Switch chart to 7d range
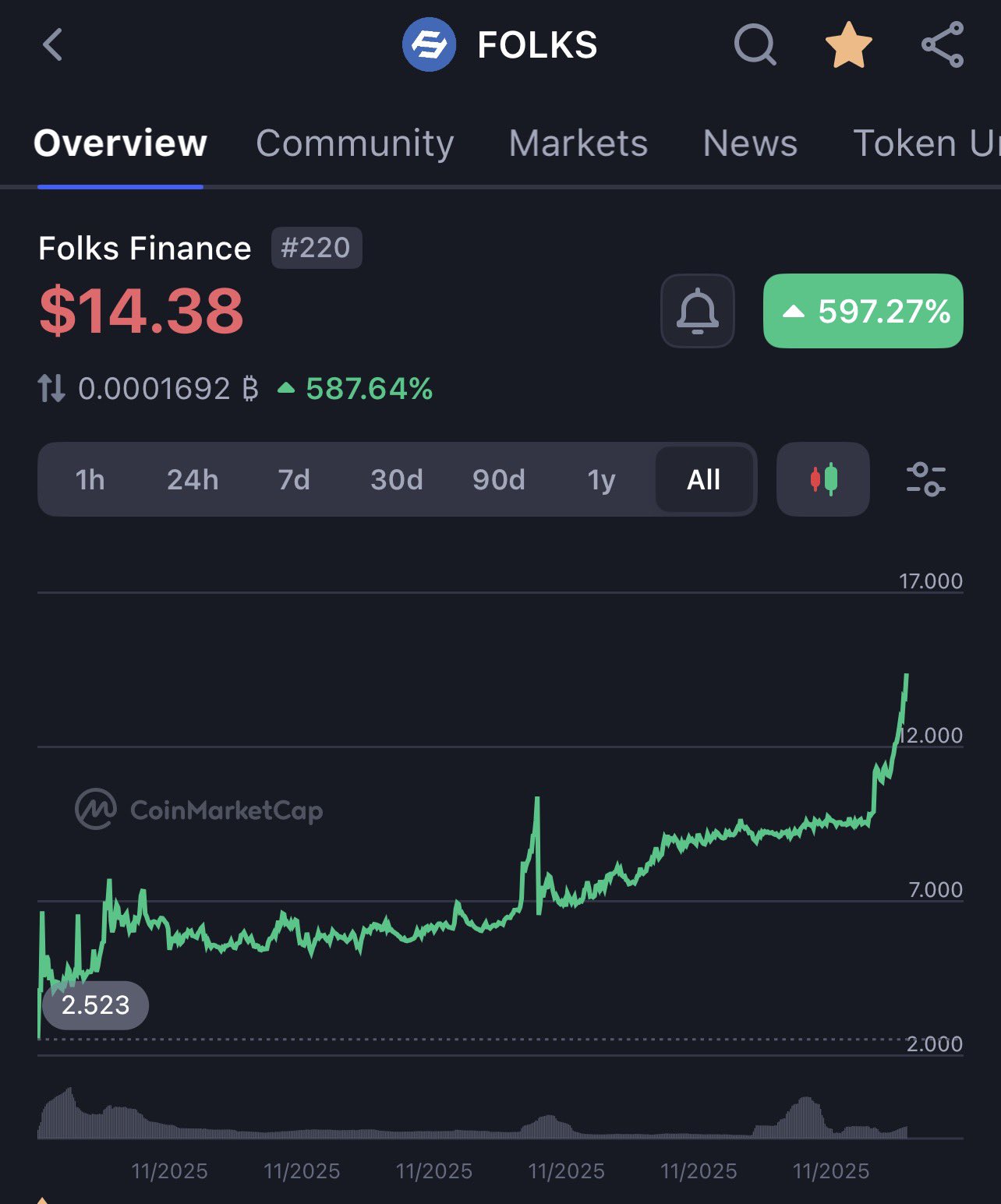1001x1204 pixels. click(294, 480)
